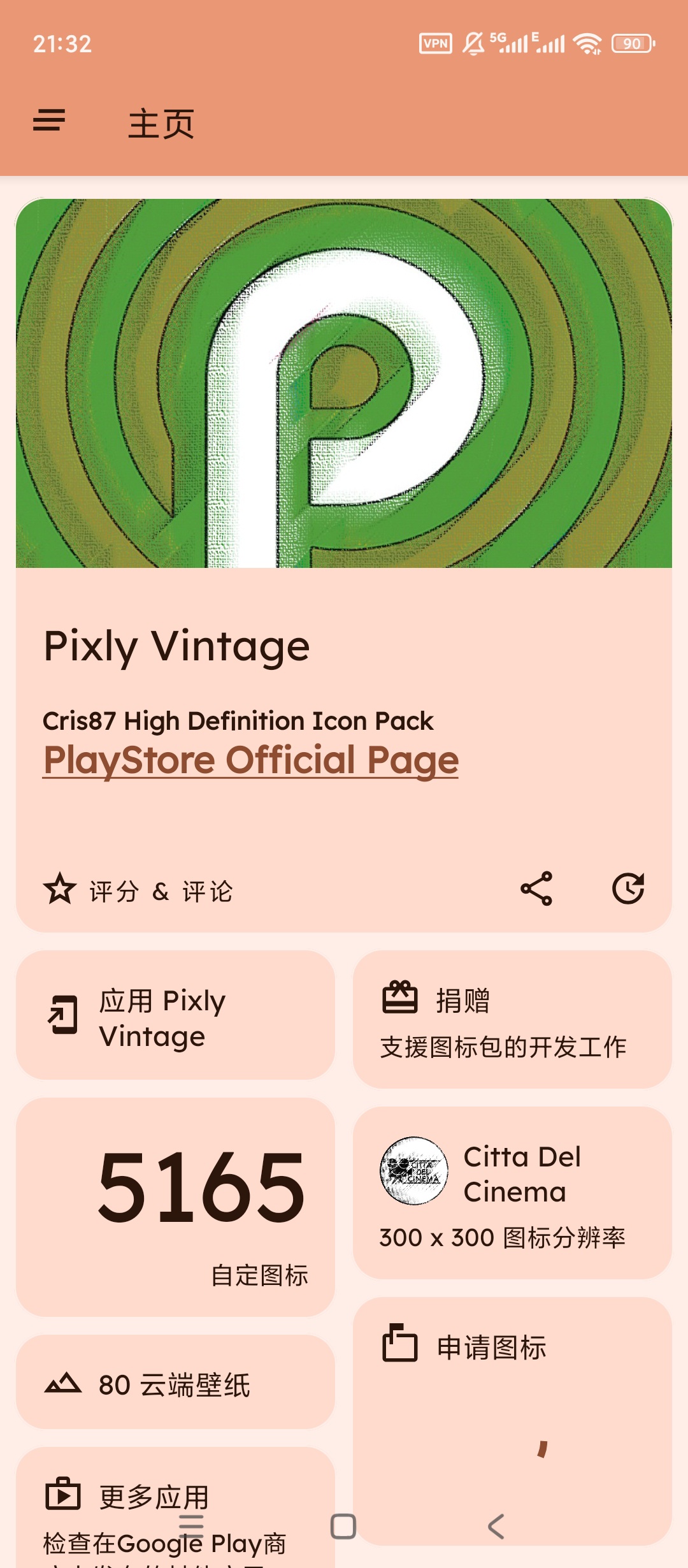Open the donate card
The image size is (688, 1568).
(x=512, y=1019)
